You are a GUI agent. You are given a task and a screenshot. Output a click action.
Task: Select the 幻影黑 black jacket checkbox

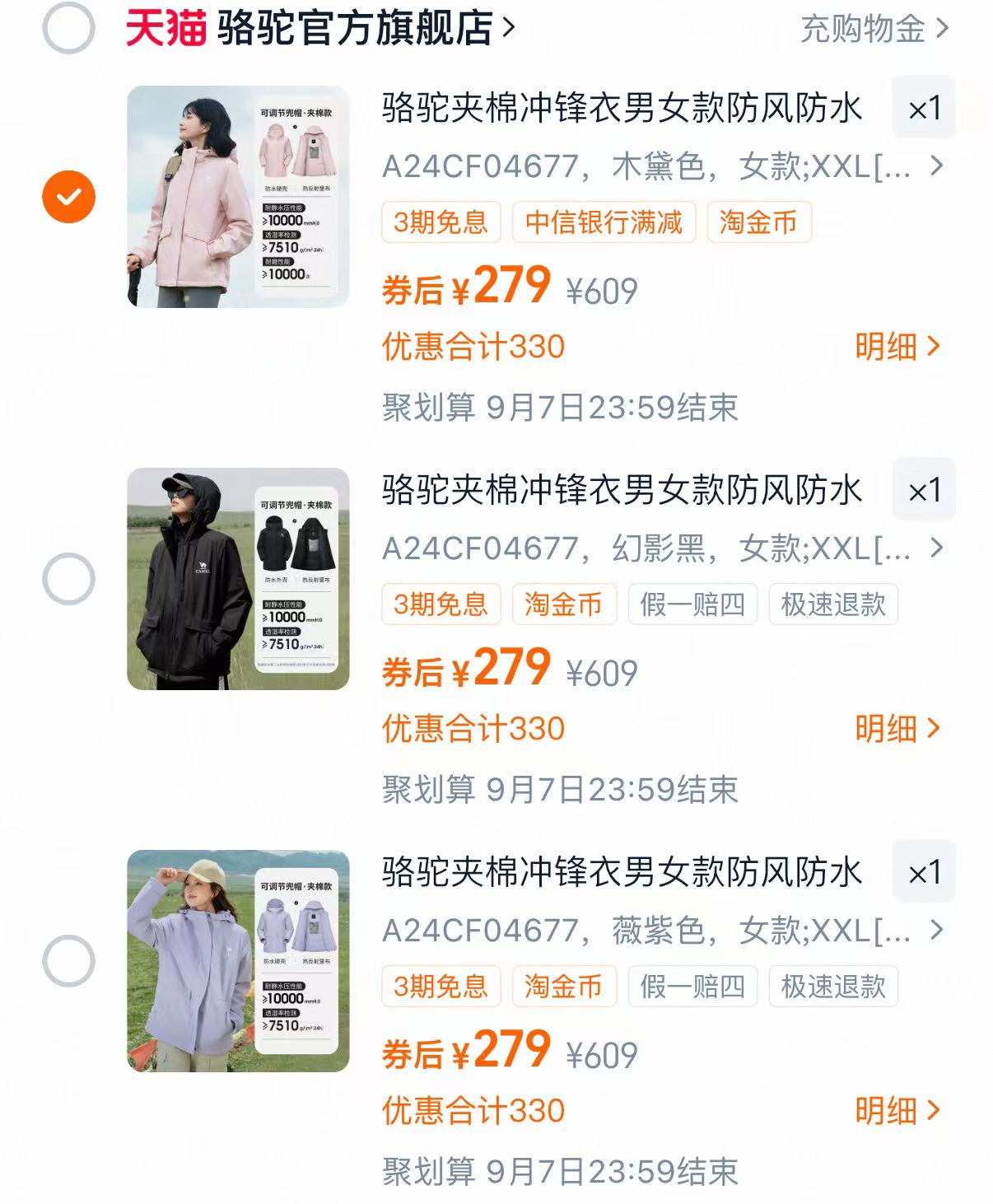(x=69, y=580)
